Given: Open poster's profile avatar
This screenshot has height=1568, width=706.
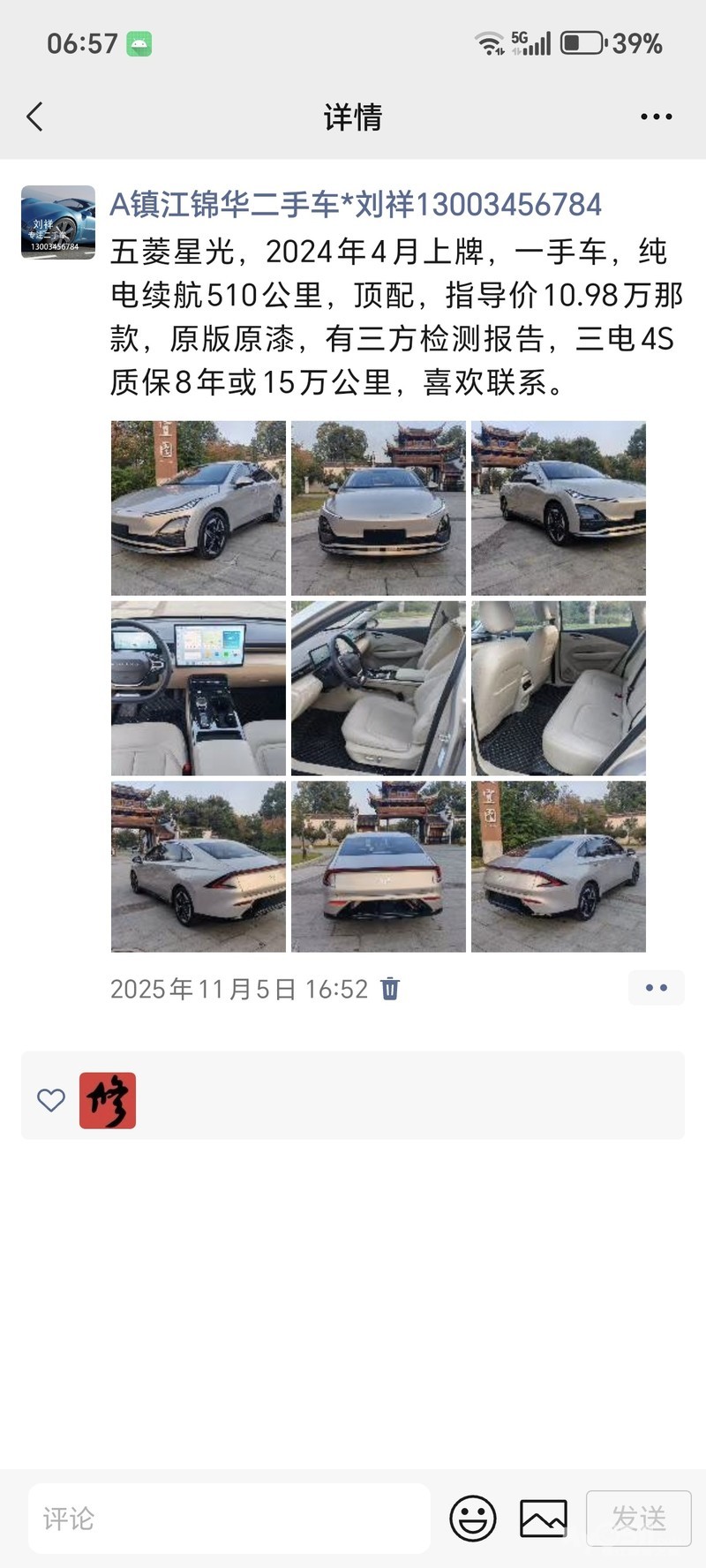Looking at the screenshot, I should coord(58,222).
